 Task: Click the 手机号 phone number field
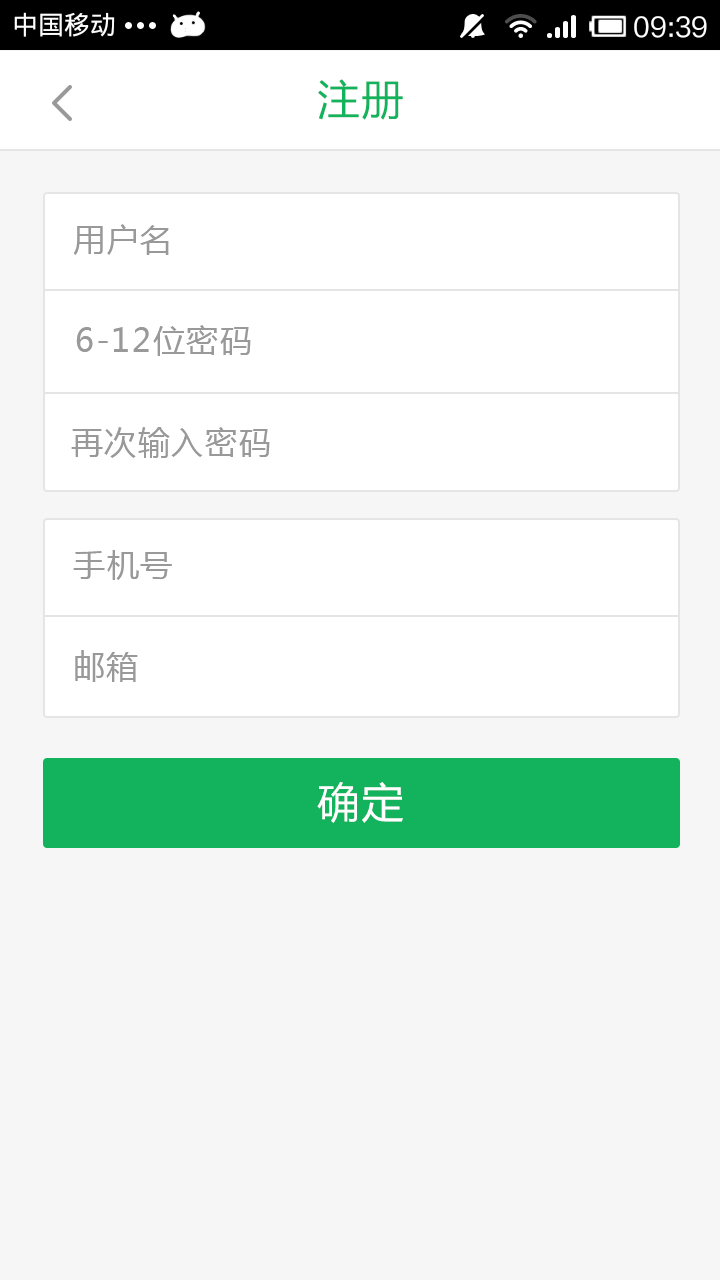[x=360, y=566]
